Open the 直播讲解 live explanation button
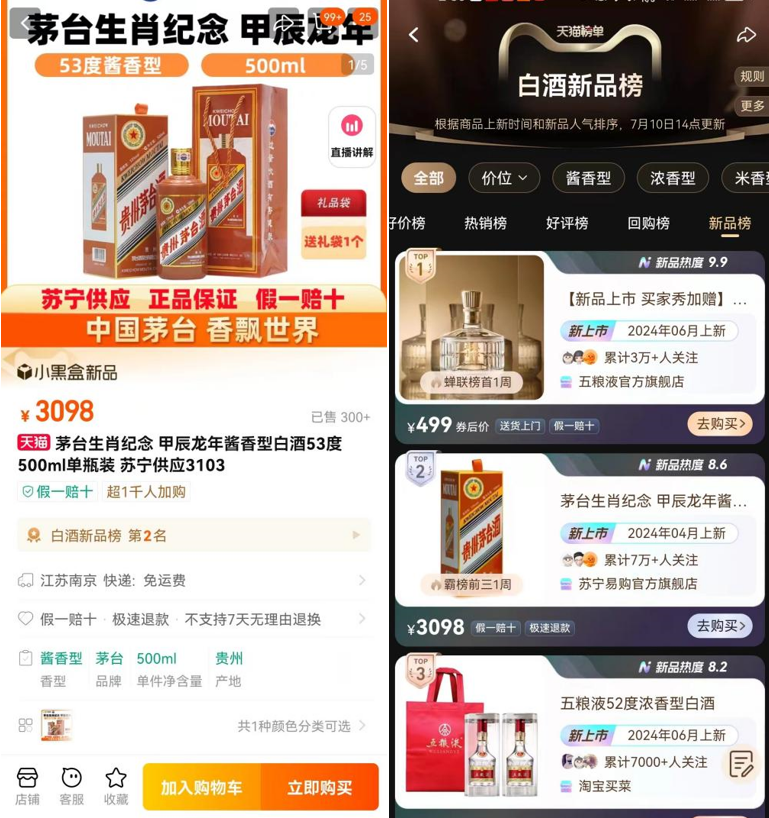Viewport: 769px width, 818px height. click(352, 137)
